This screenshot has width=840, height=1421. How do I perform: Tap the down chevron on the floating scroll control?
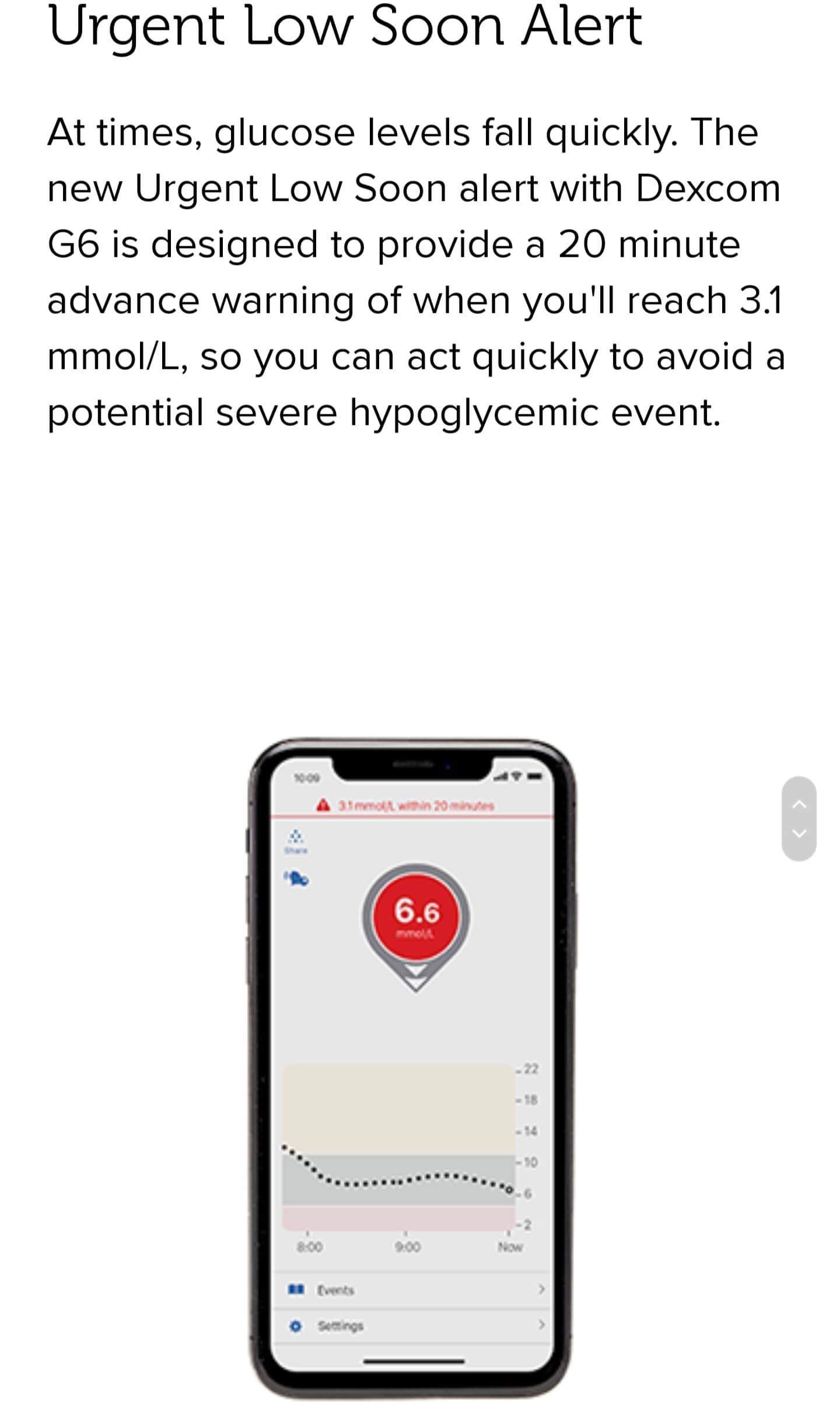[x=799, y=833]
